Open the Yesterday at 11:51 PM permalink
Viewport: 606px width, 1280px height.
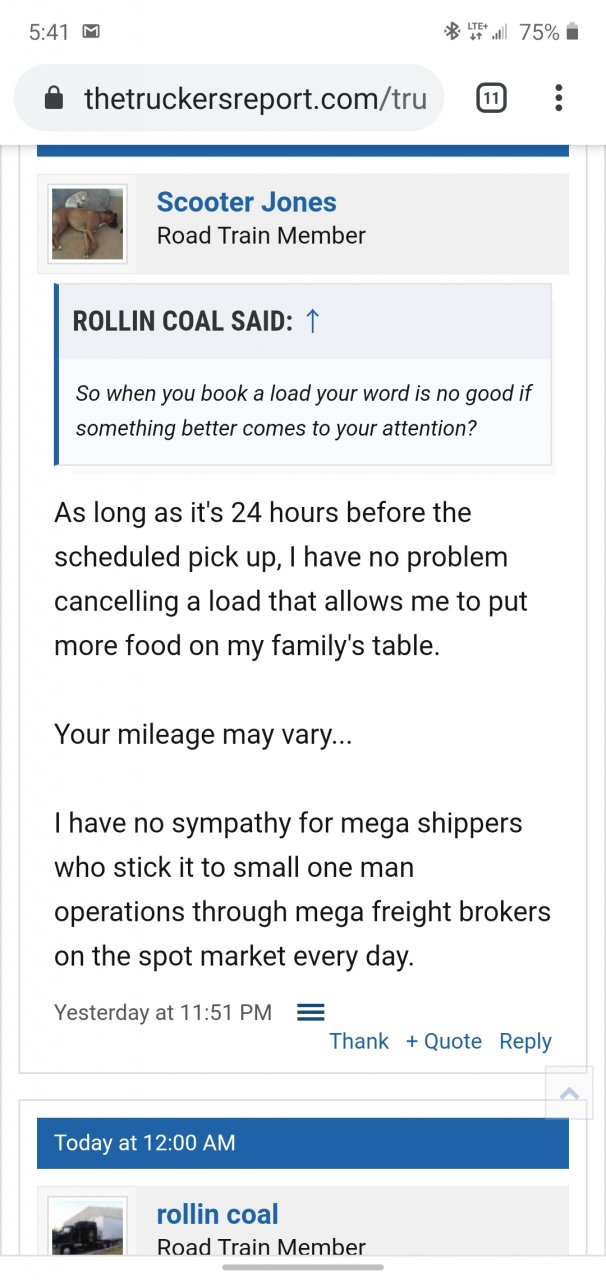(x=163, y=1012)
